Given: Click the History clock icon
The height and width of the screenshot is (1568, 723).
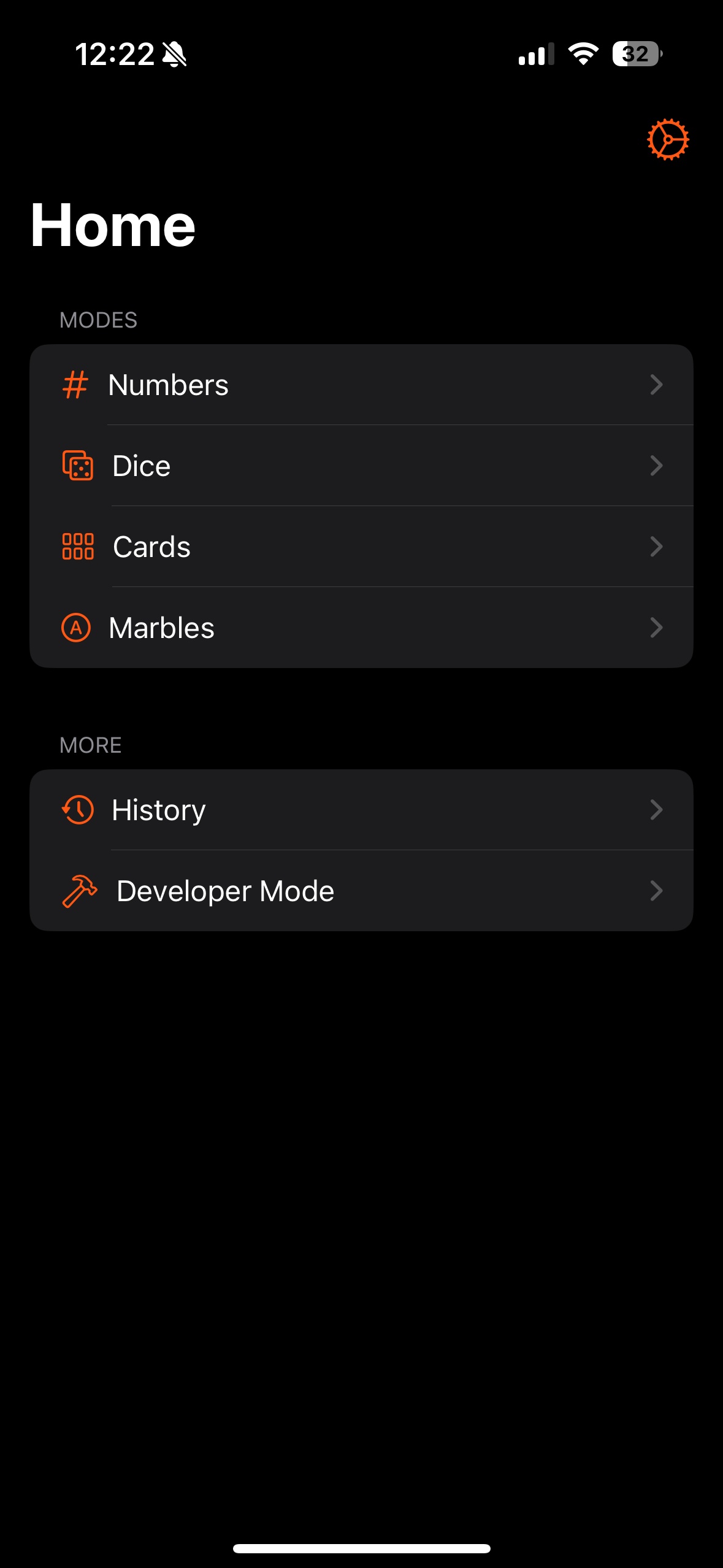Looking at the screenshot, I should (x=76, y=810).
